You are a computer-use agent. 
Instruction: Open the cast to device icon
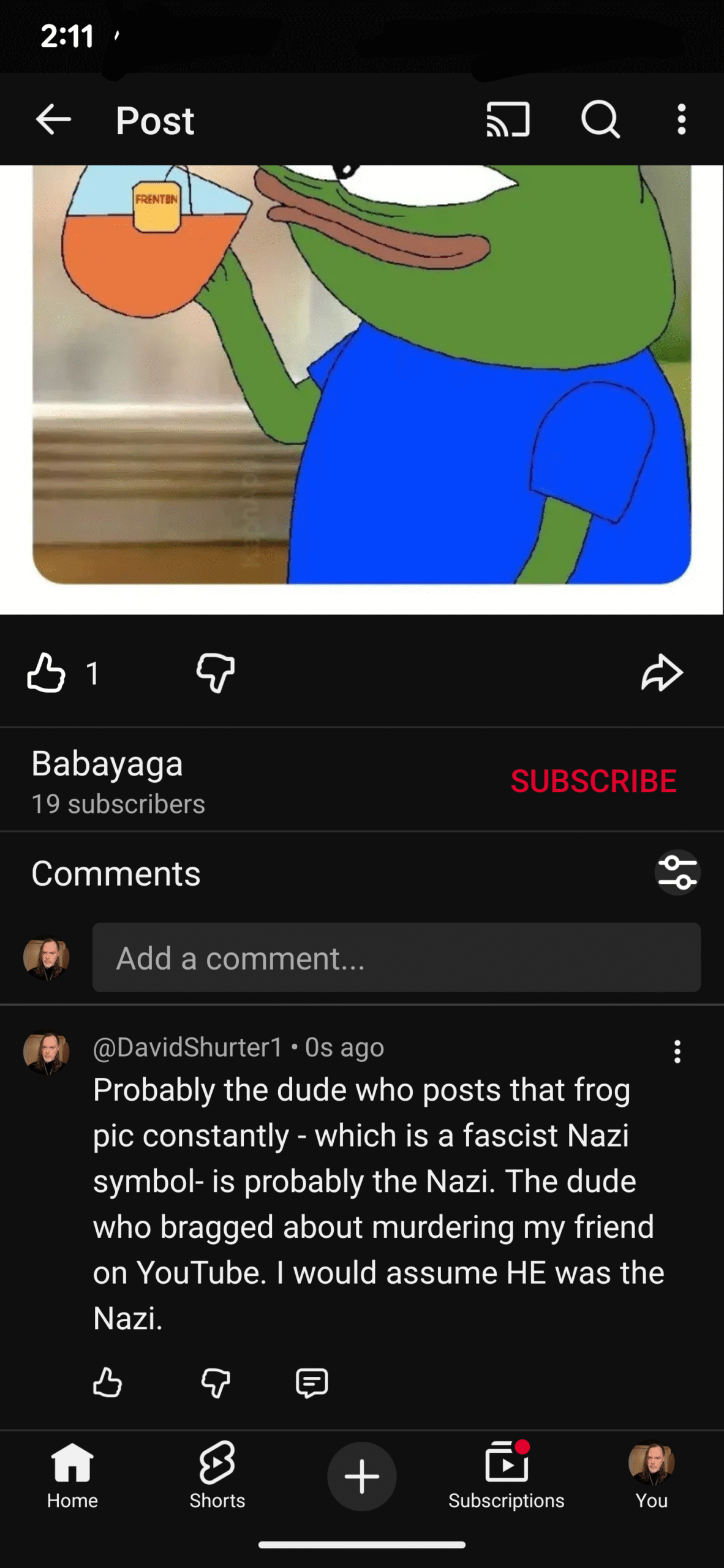point(508,119)
